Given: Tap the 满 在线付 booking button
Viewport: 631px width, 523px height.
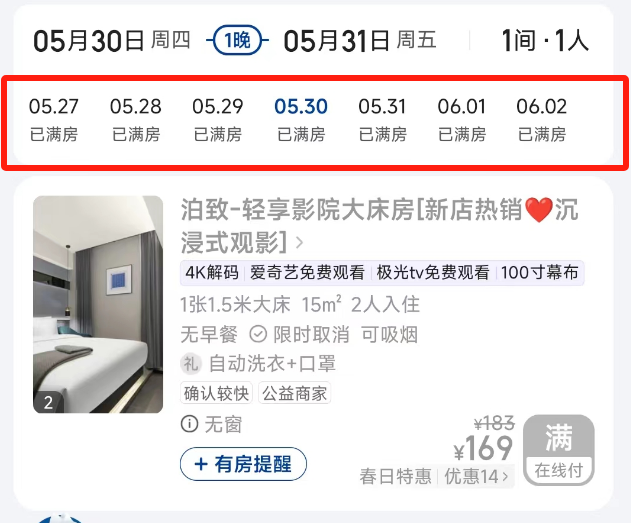Looking at the screenshot, I should 558,450.
